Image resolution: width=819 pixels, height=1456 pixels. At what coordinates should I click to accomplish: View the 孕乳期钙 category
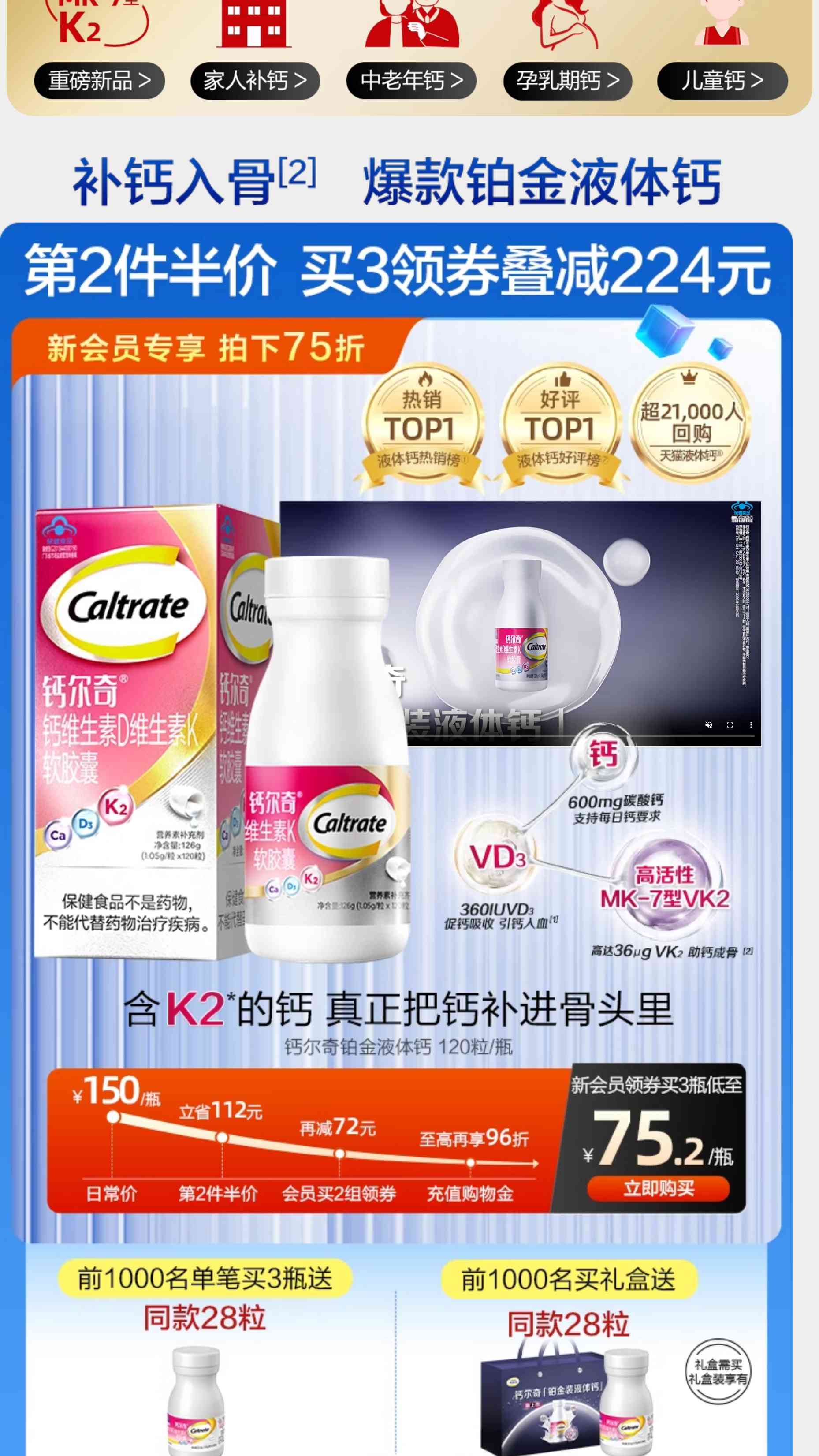click(567, 81)
